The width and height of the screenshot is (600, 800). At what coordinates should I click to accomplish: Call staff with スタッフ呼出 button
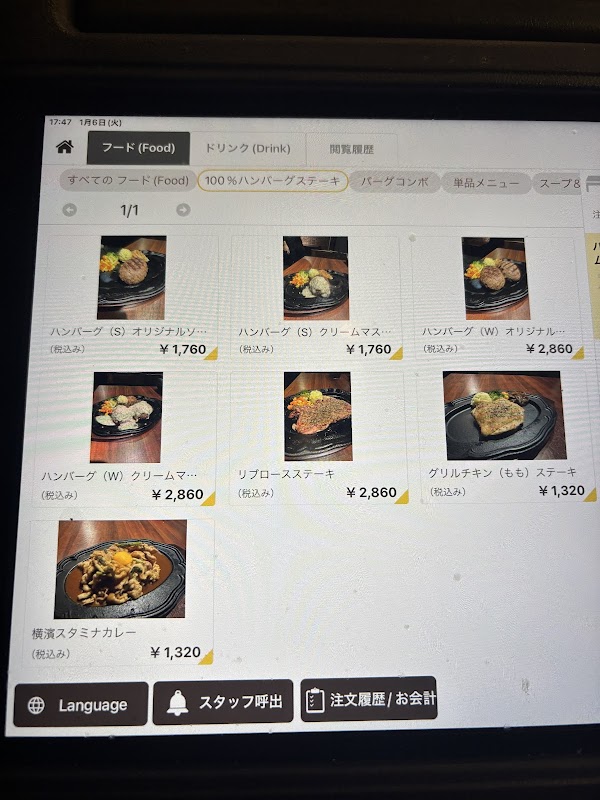223,702
